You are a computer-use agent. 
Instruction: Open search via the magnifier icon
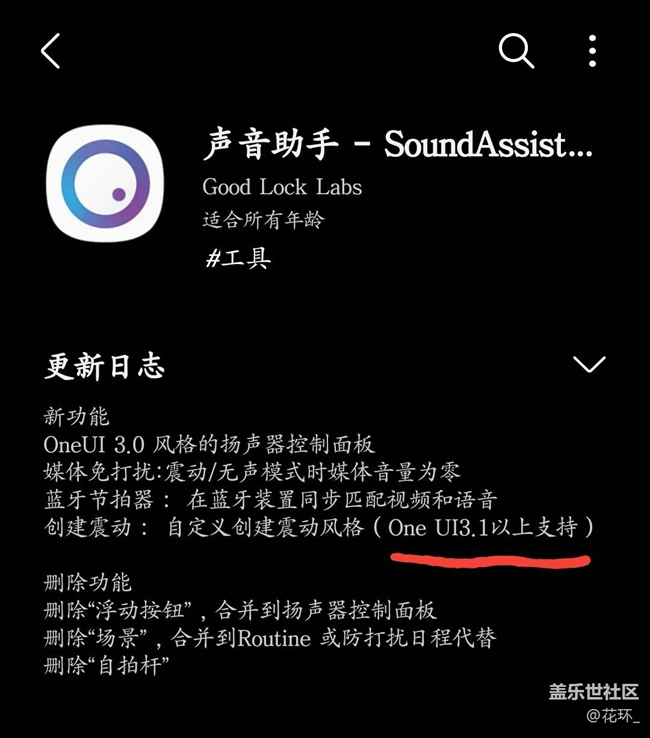(516, 50)
